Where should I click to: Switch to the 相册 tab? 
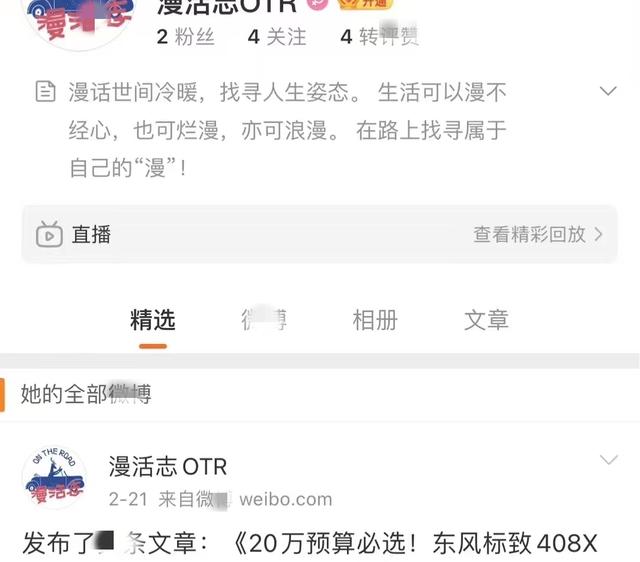375,320
